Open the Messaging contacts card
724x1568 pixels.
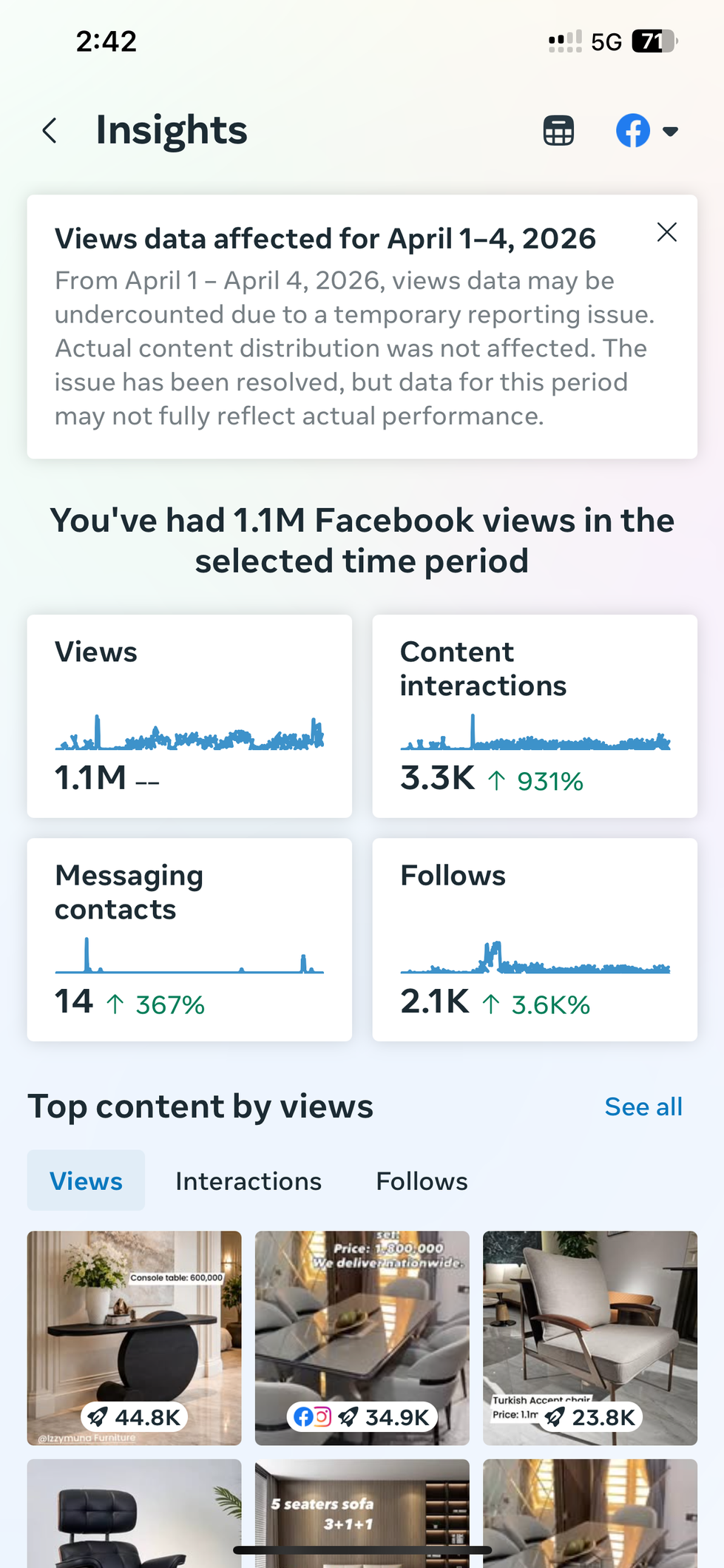coord(189,939)
